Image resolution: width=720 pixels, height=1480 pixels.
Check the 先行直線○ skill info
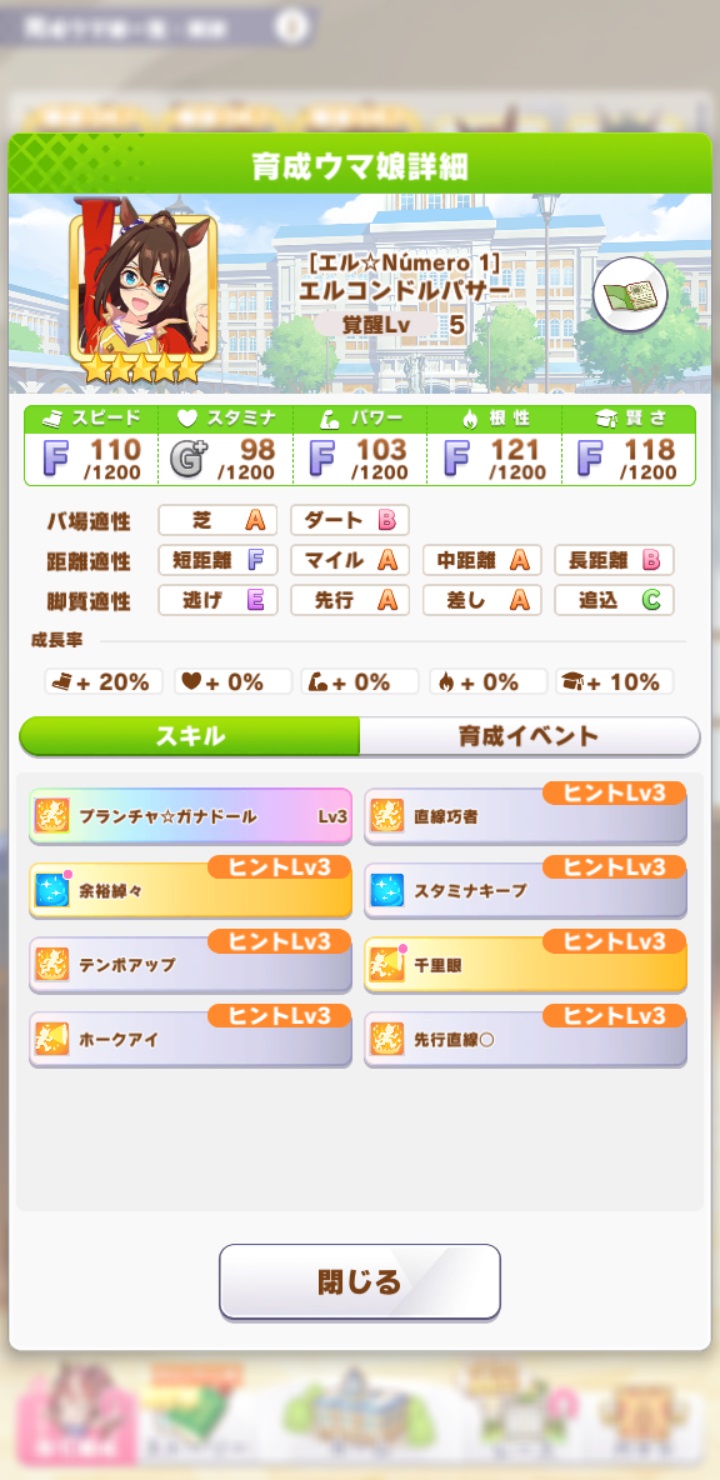point(525,1040)
